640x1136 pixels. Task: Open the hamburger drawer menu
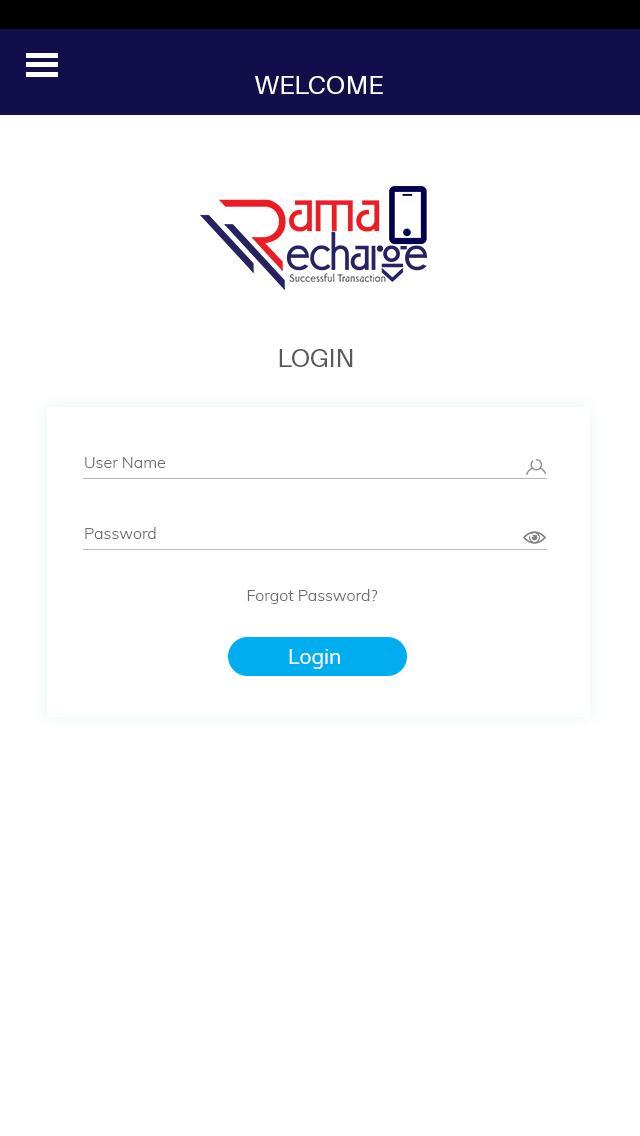(42, 66)
